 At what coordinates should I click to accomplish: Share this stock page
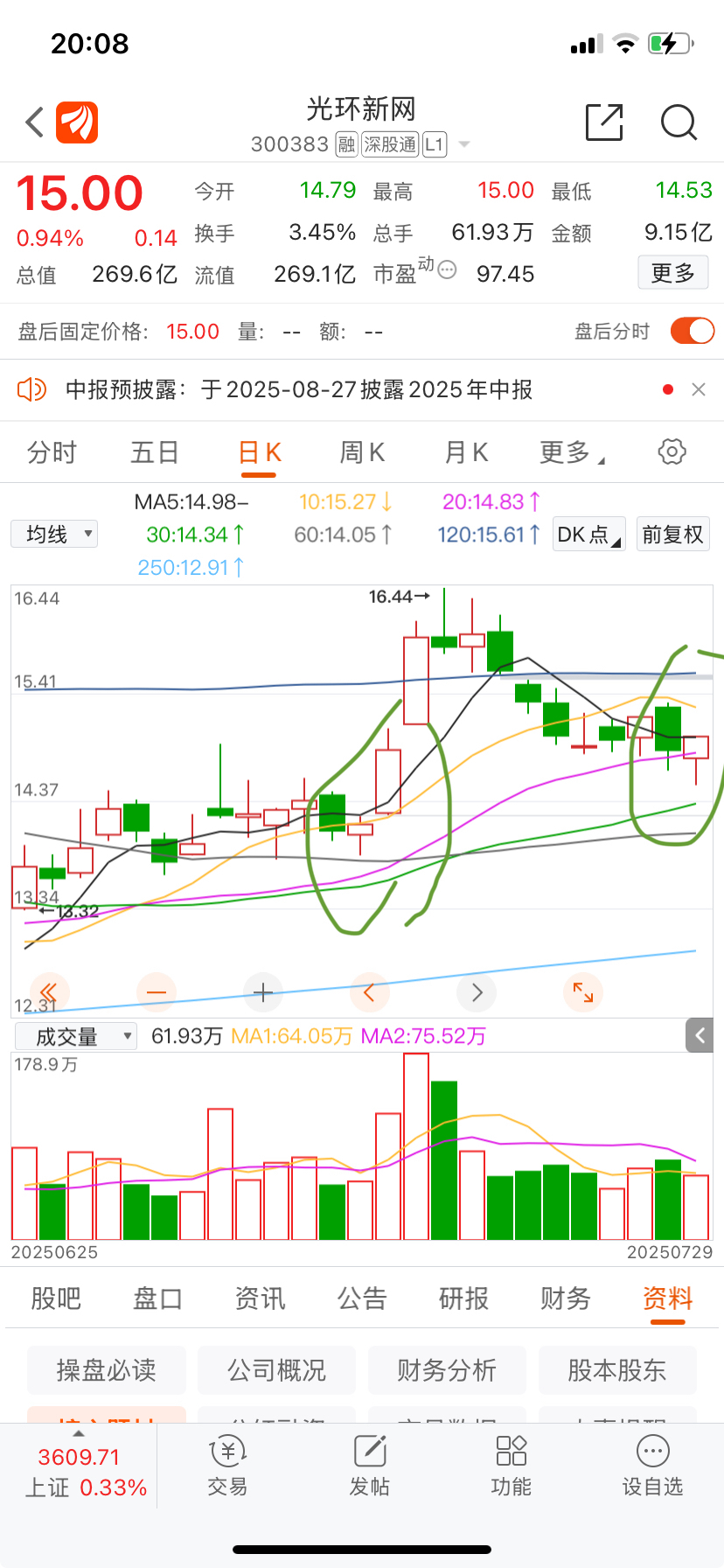pos(604,122)
